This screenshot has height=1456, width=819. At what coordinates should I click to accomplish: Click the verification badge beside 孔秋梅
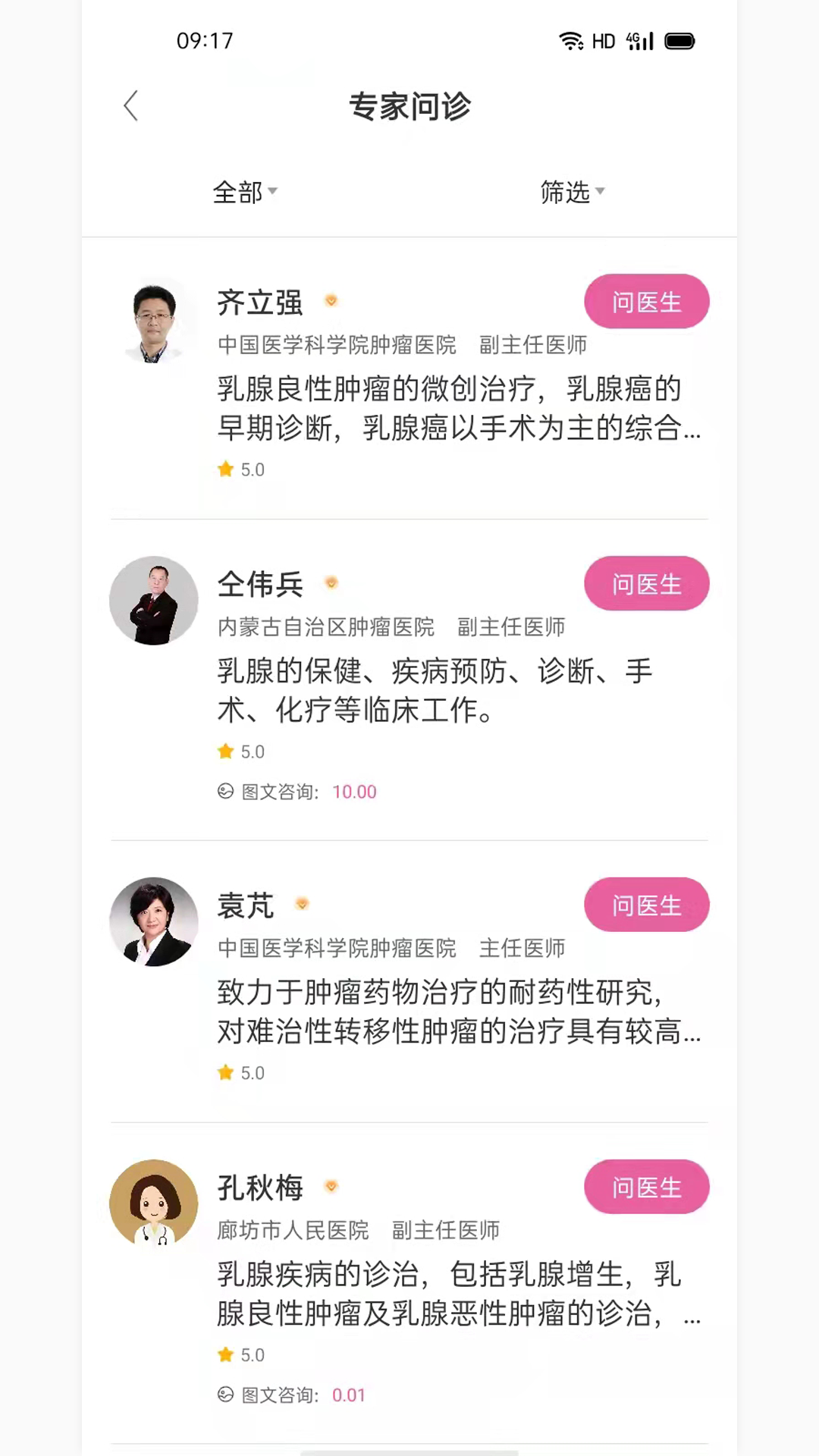coord(331,1186)
